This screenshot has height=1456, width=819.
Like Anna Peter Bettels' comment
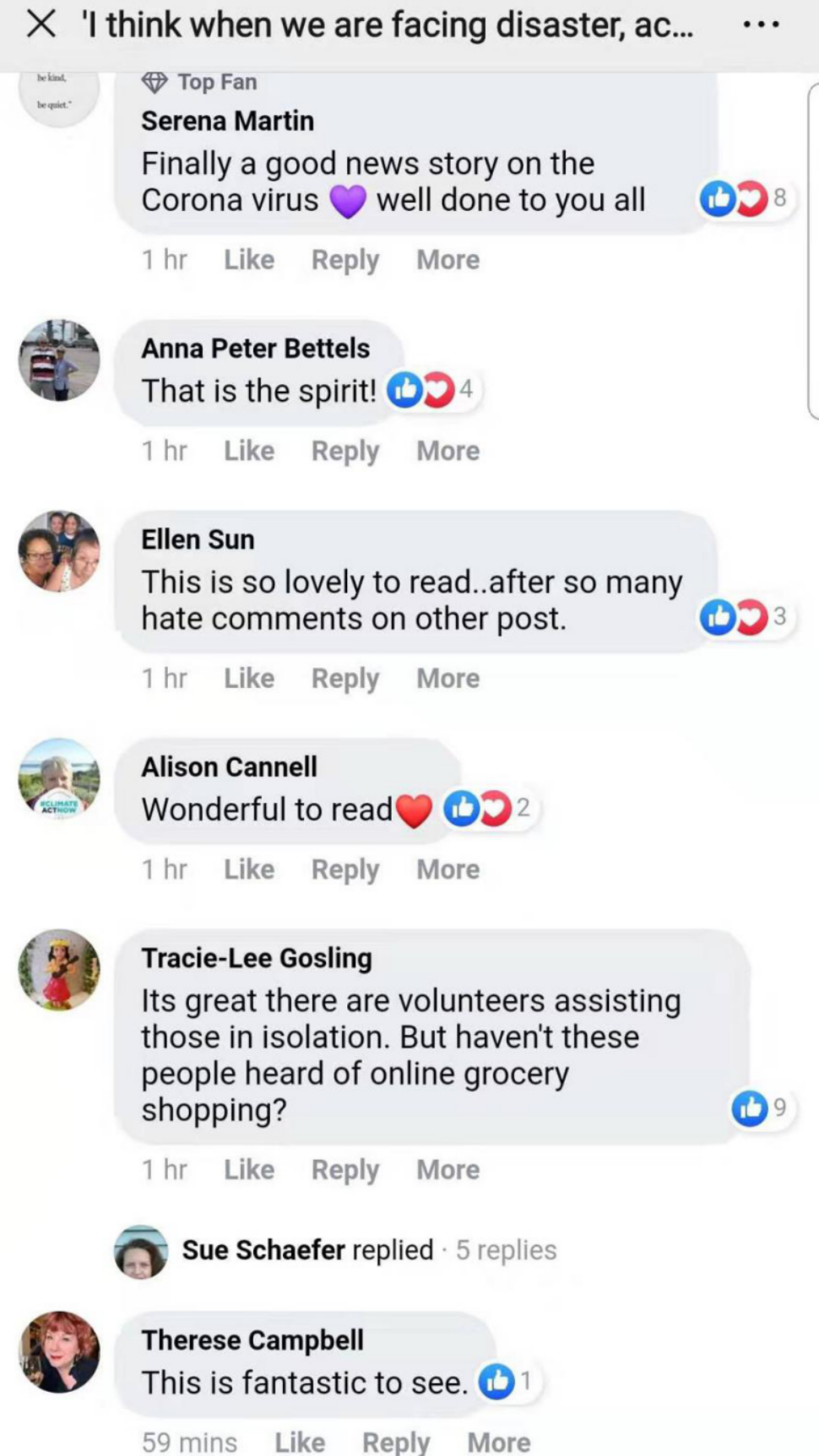coord(249,451)
